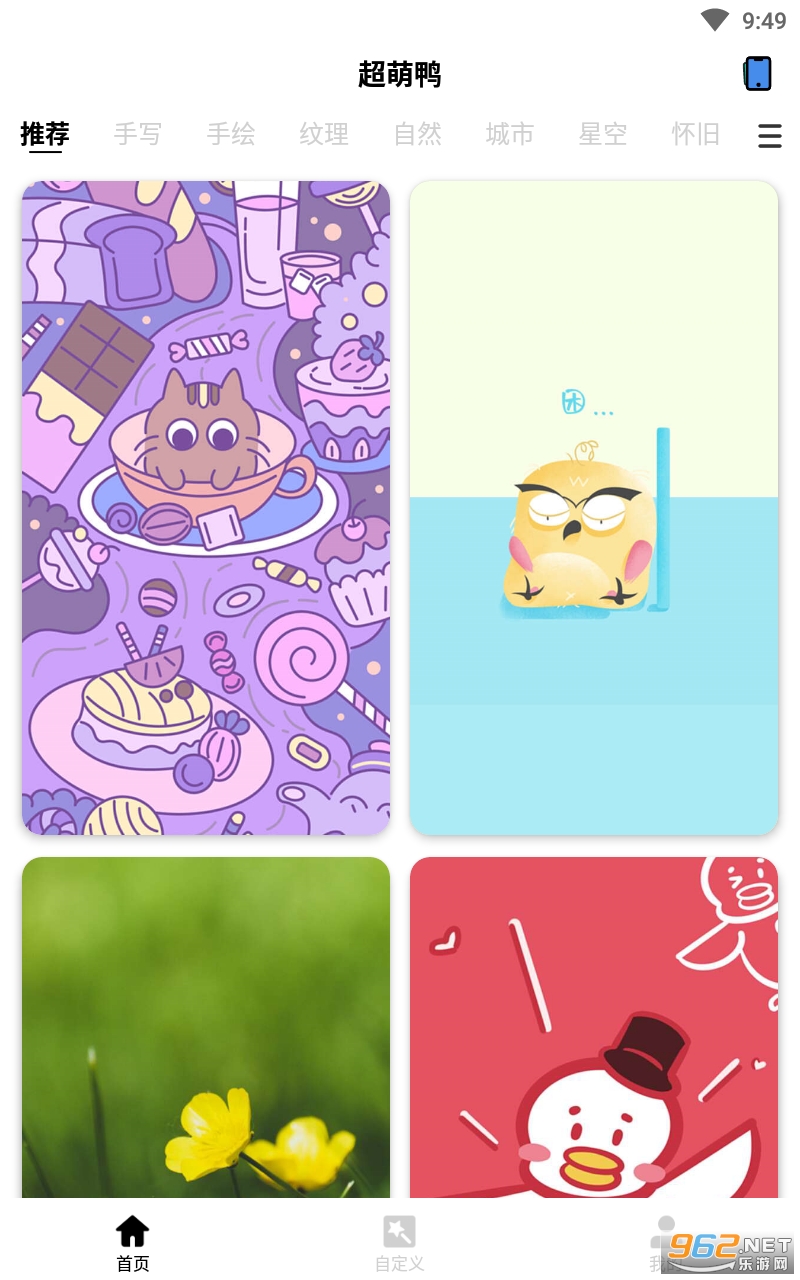The image size is (800, 1280).
Task: View the yellow flower wallpaper
Action: (206, 1027)
